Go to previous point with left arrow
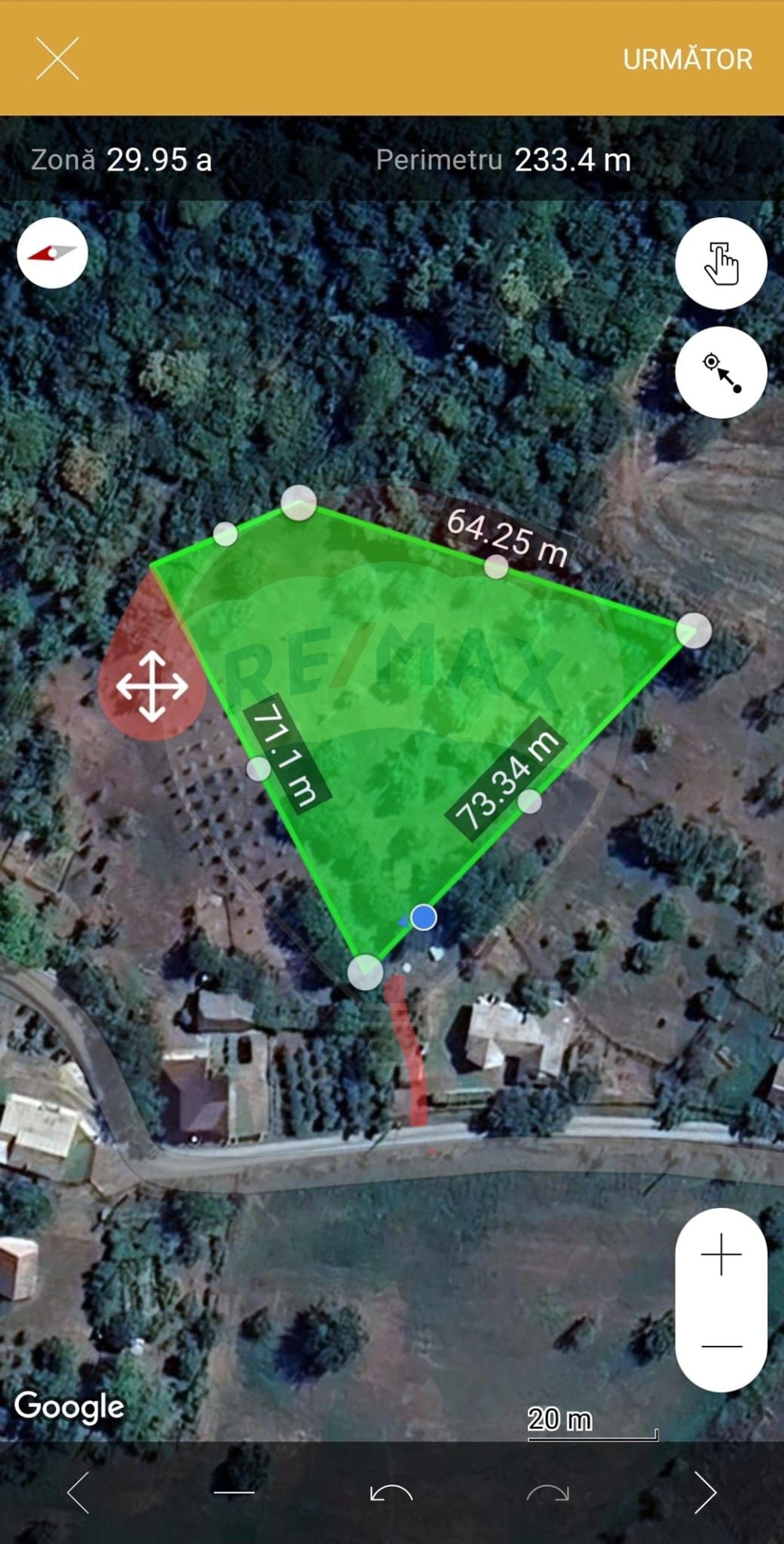The height and width of the screenshot is (1544, 784). [78, 1493]
